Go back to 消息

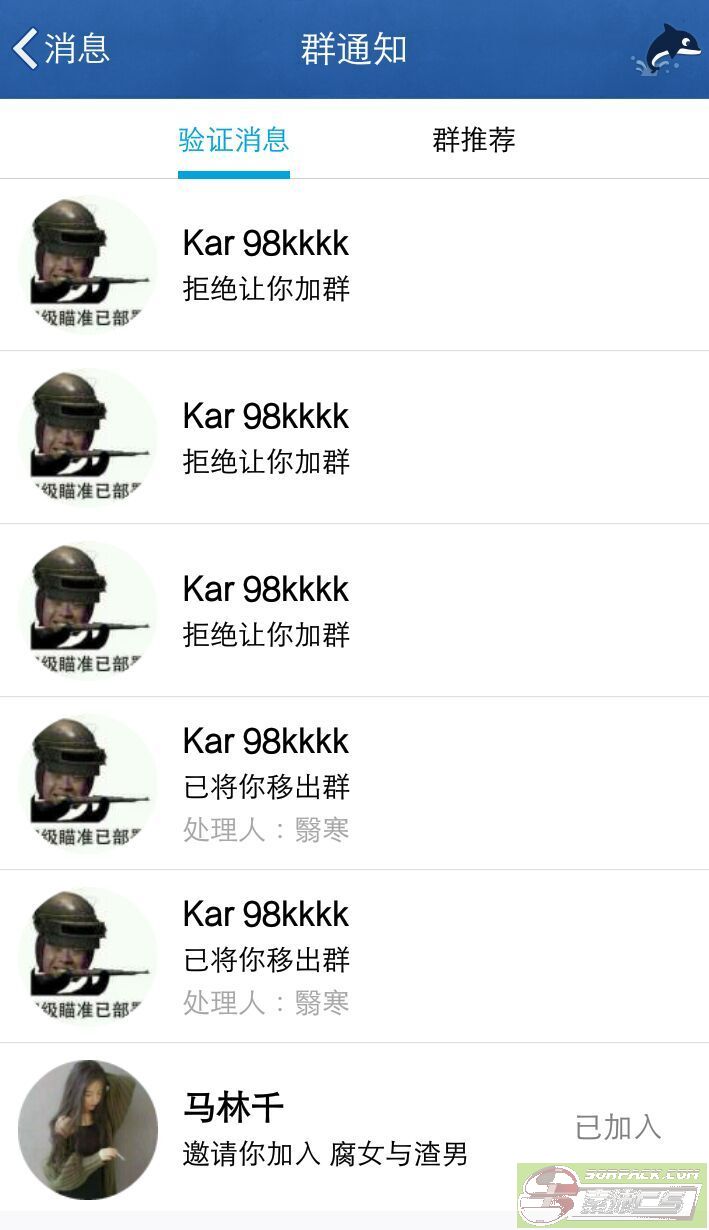pyautogui.click(x=60, y=48)
